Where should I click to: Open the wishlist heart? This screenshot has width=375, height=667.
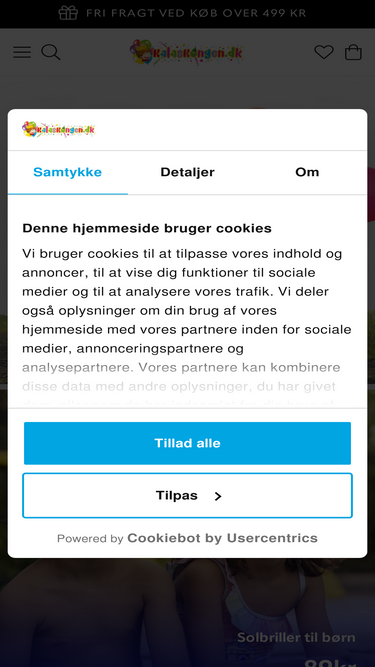click(324, 52)
